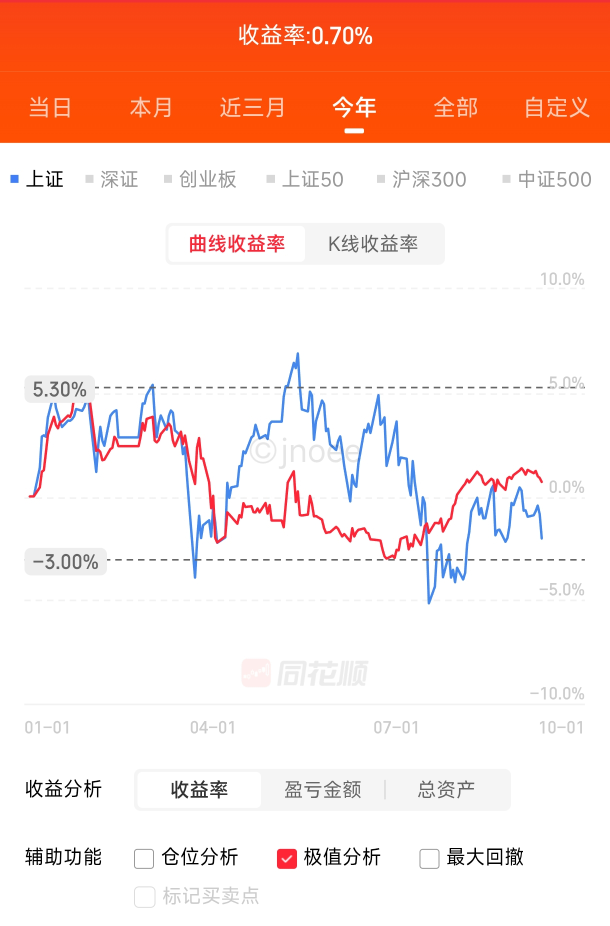
Task: Show returns for 近三月
Action: click(x=253, y=108)
